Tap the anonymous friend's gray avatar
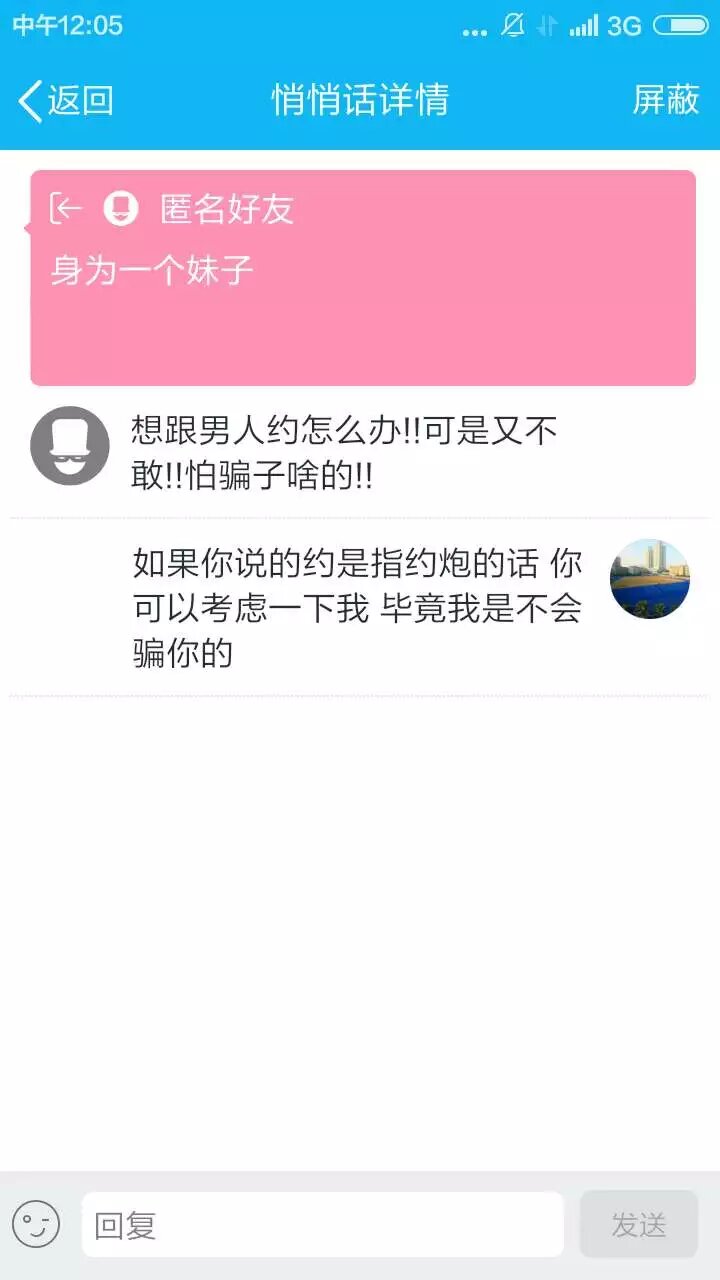720x1280 pixels. [x=70, y=446]
